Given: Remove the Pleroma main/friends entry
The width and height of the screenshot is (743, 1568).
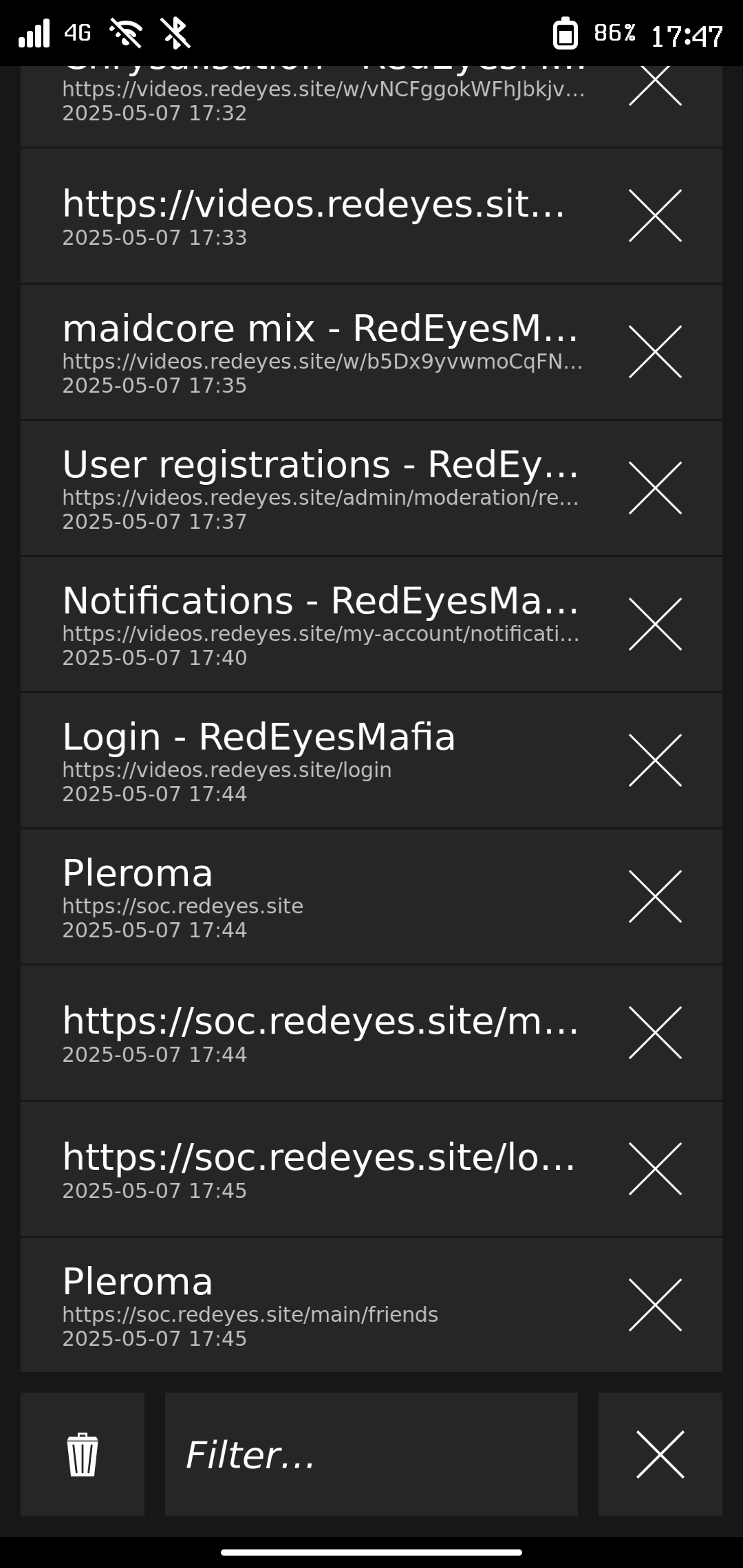Looking at the screenshot, I should point(655,1305).
